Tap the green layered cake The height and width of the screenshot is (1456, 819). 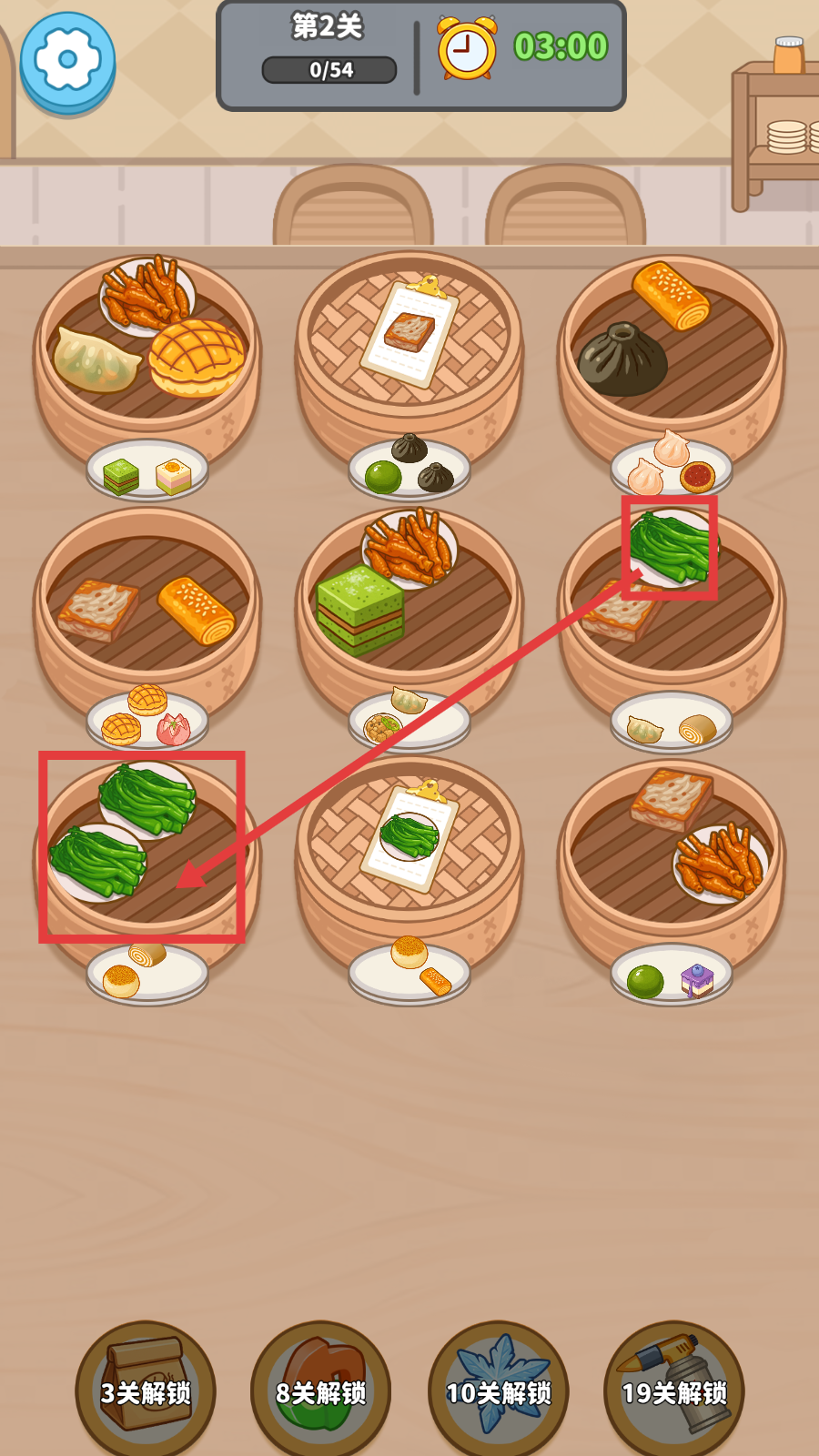tap(359, 608)
